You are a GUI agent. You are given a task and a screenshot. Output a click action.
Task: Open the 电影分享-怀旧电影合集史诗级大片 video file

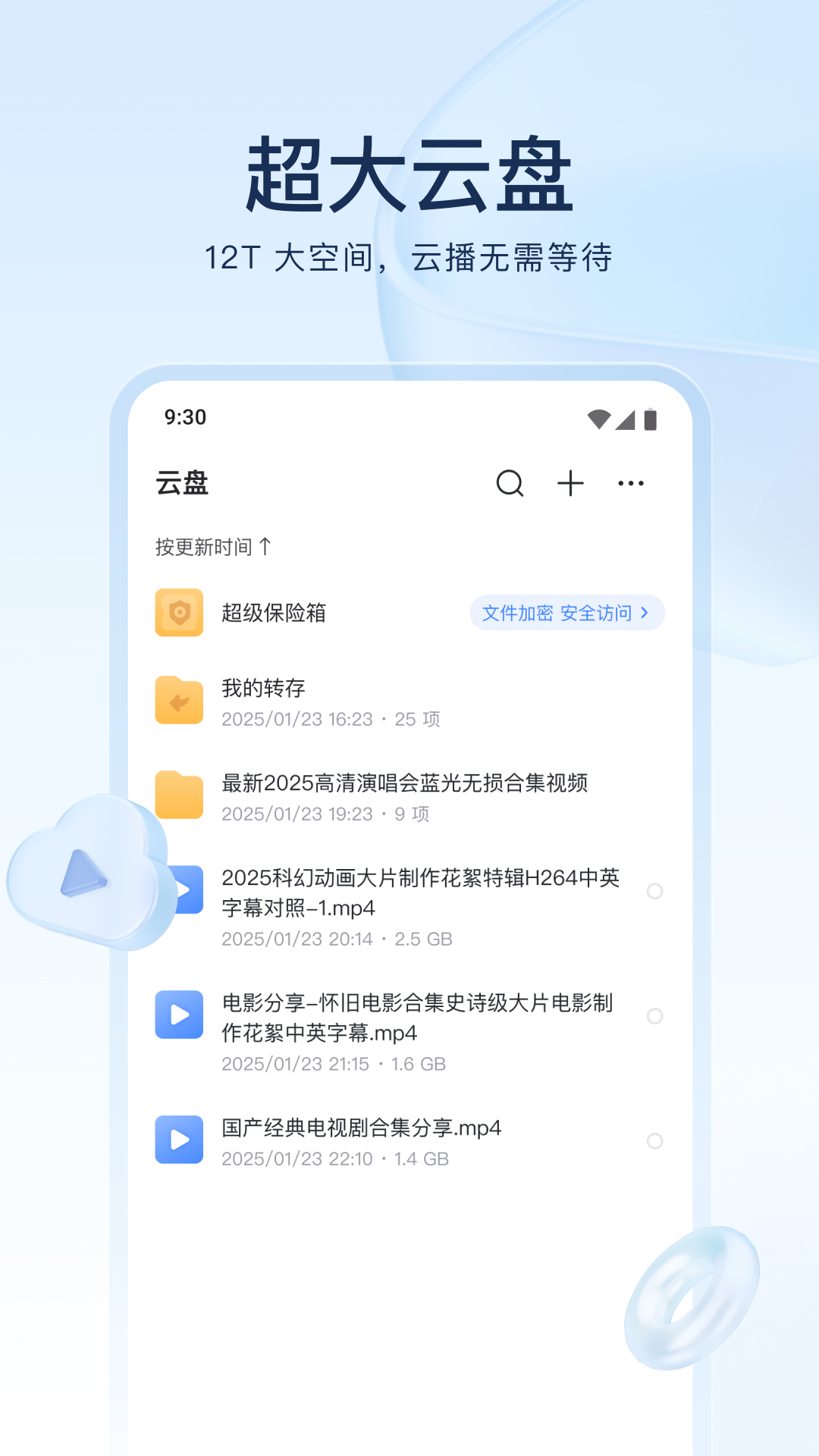point(417,1017)
